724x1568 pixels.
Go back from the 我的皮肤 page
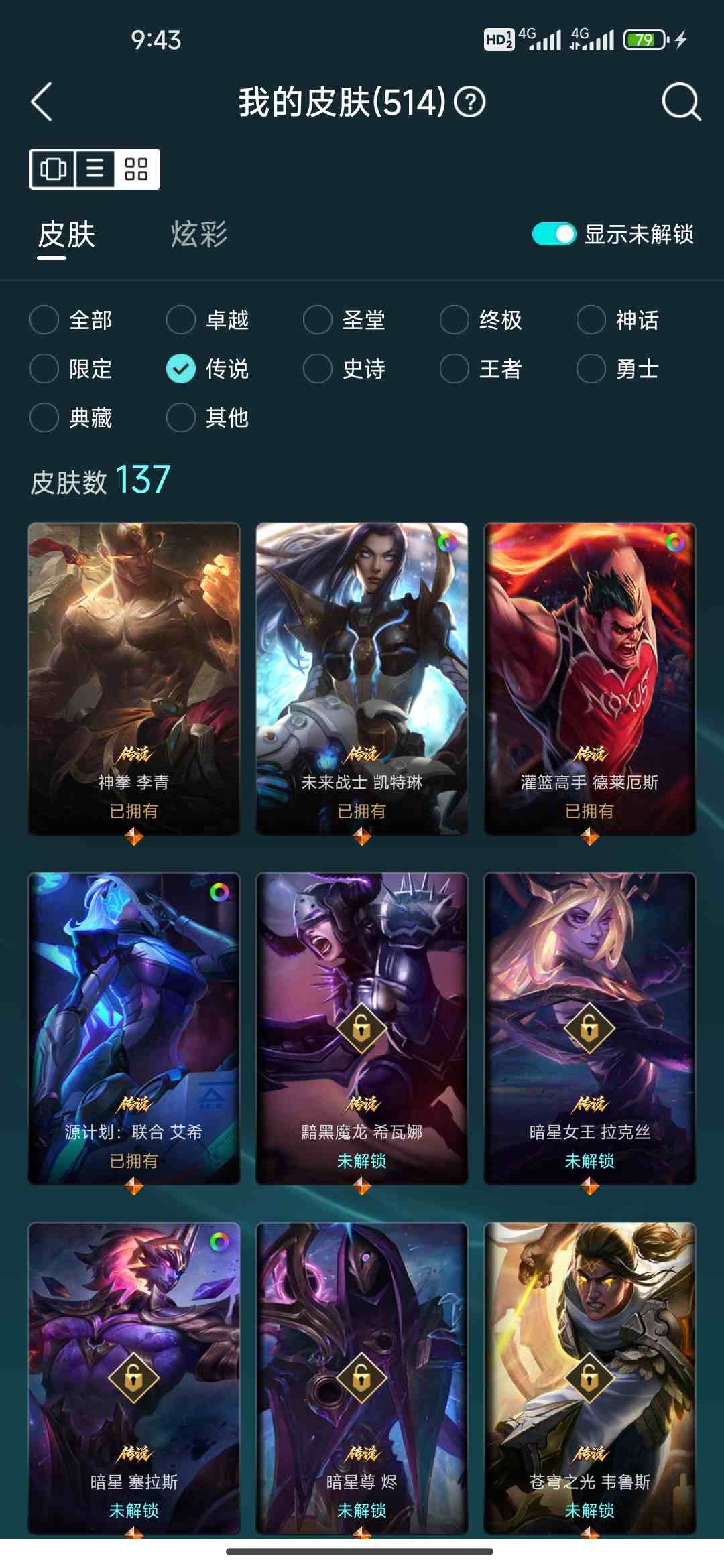[x=42, y=103]
